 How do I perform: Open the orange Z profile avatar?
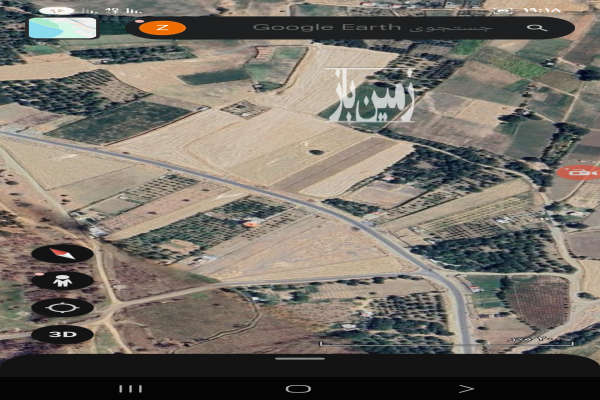160,28
